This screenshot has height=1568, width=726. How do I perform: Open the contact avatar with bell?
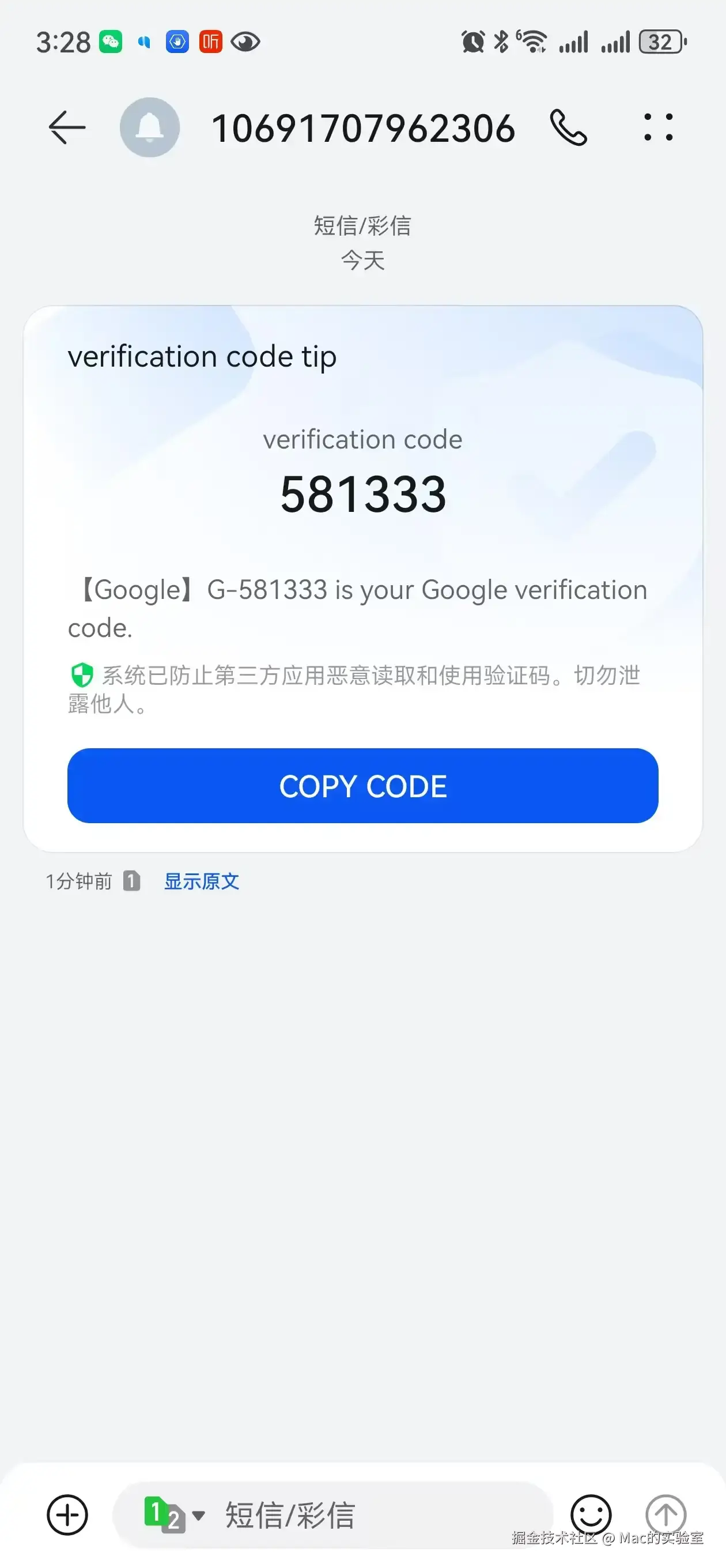(150, 127)
